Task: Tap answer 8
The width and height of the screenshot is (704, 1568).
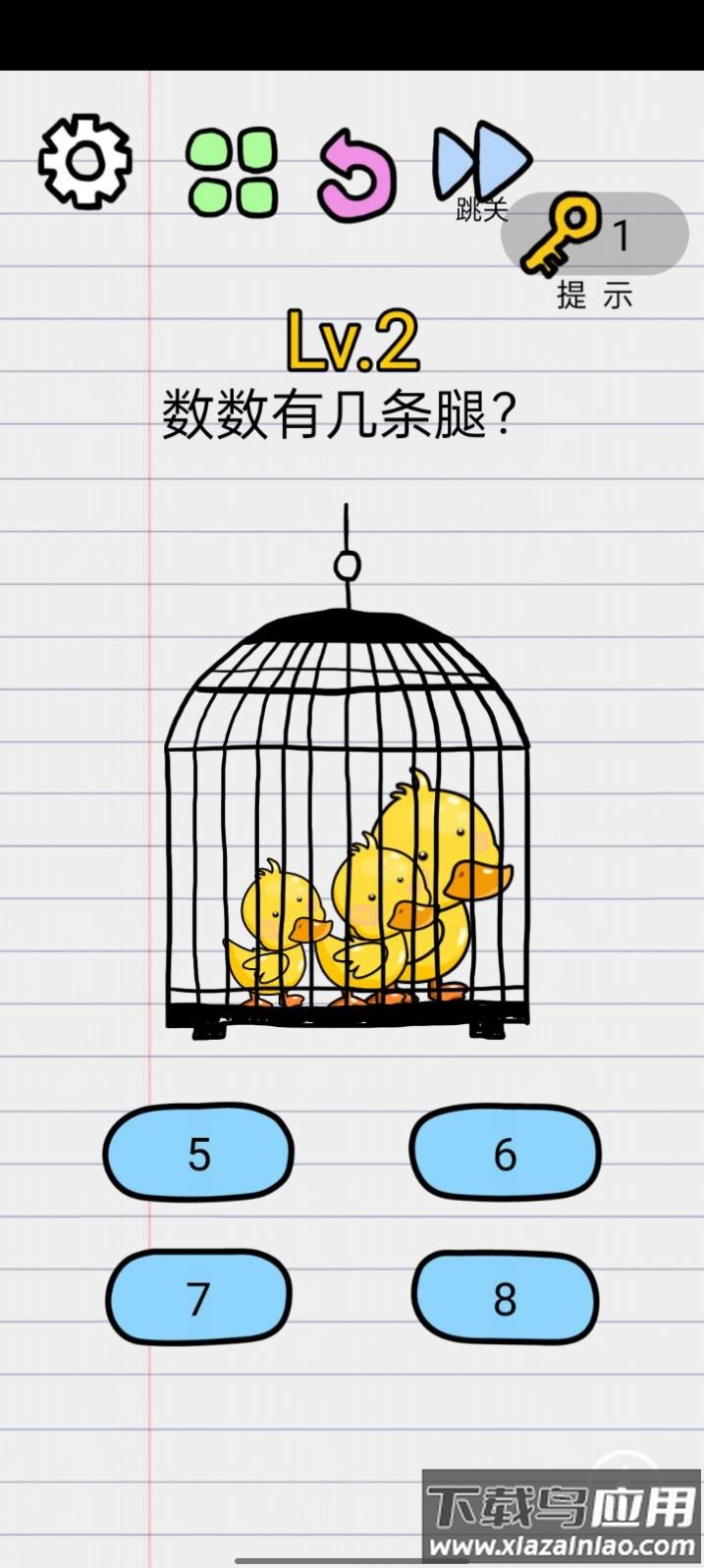Action: pos(505,1297)
